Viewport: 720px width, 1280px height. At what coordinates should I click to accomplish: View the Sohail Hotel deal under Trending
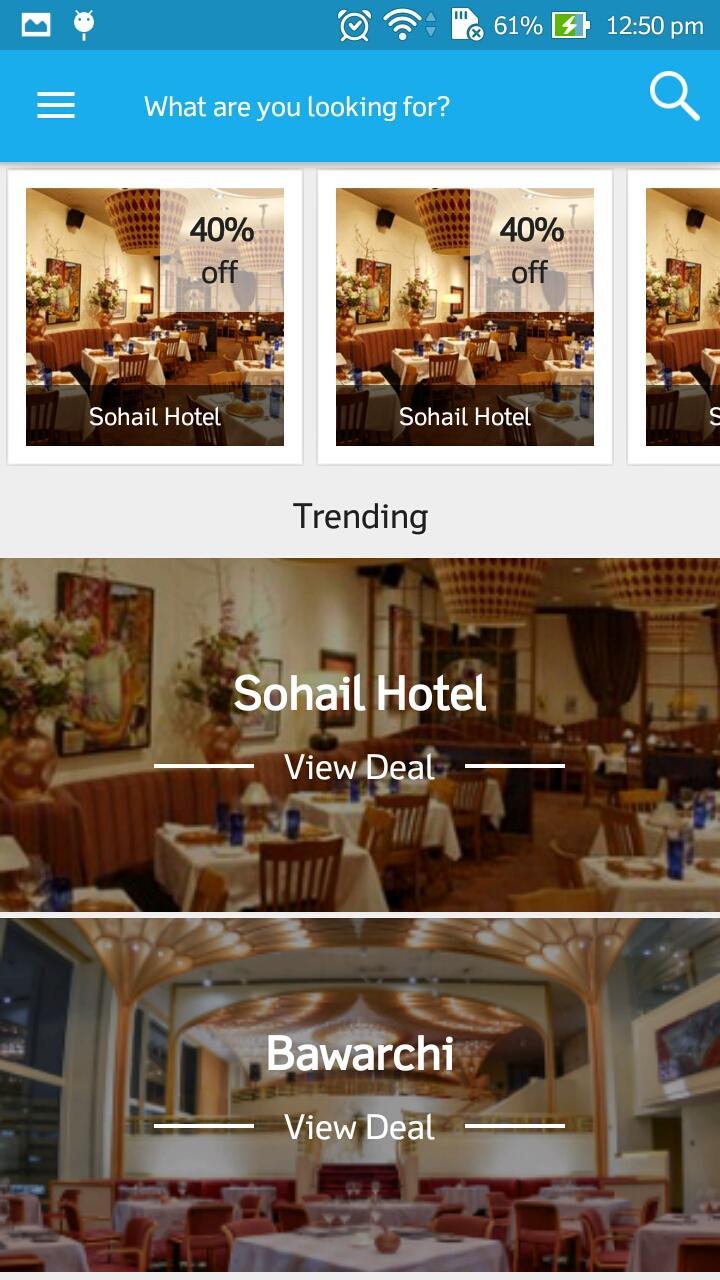pyautogui.click(x=360, y=766)
